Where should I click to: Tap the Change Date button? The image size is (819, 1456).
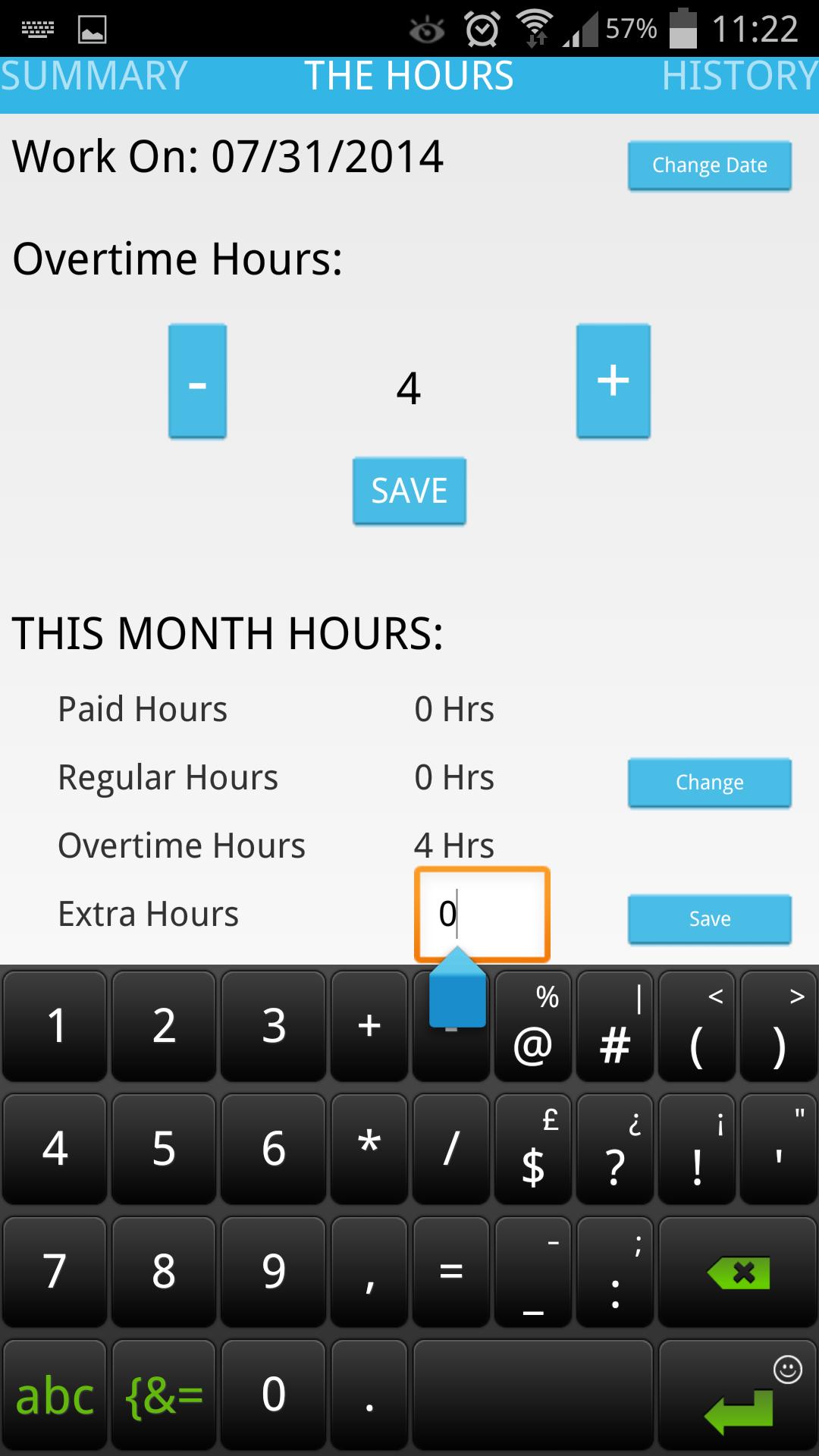(709, 165)
